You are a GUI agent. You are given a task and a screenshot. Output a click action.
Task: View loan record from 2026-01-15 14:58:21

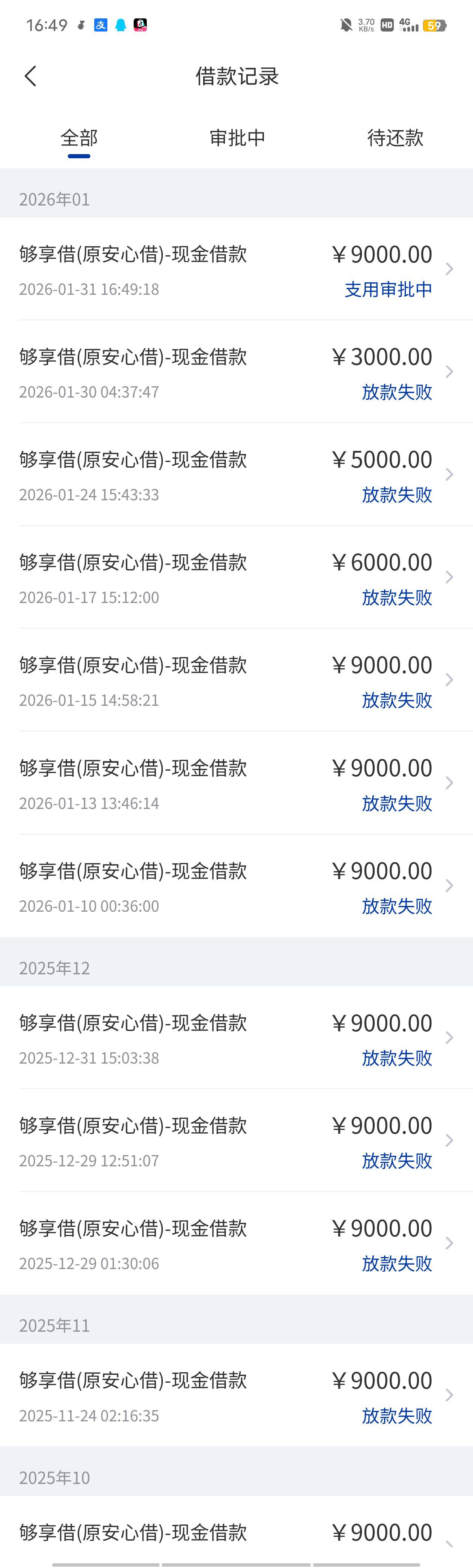point(236,681)
